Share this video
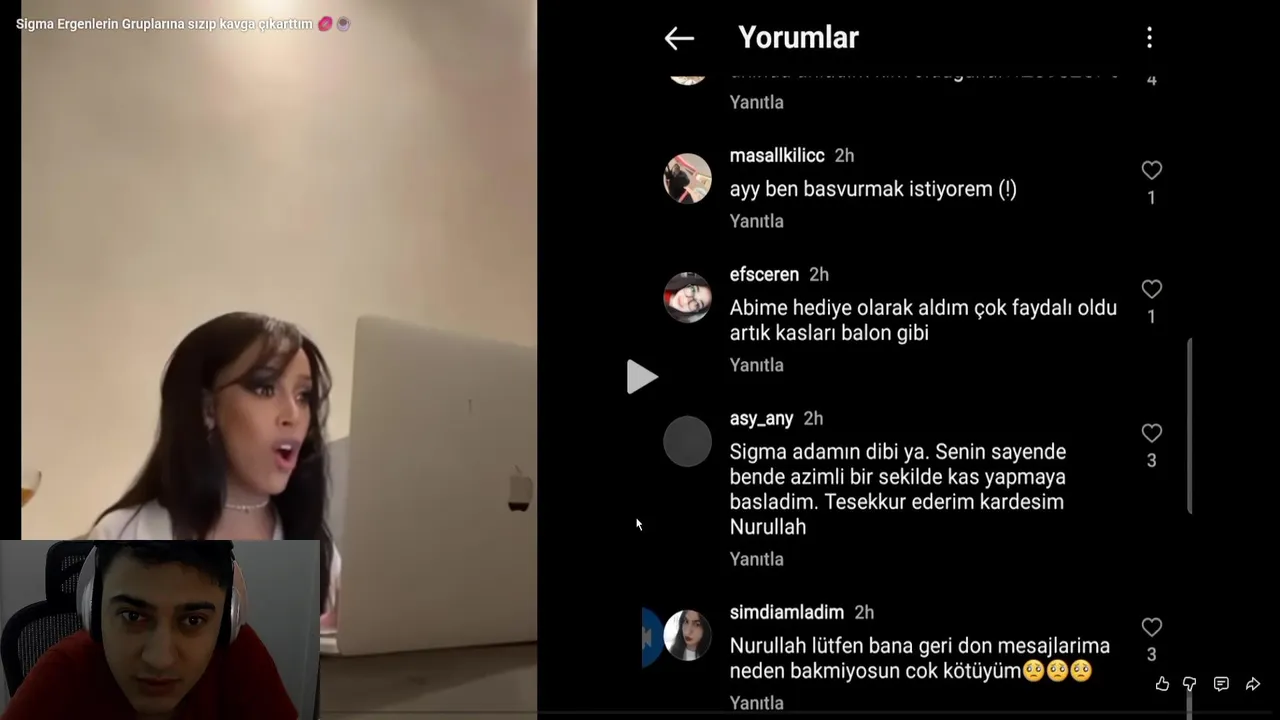 pyautogui.click(x=1252, y=684)
